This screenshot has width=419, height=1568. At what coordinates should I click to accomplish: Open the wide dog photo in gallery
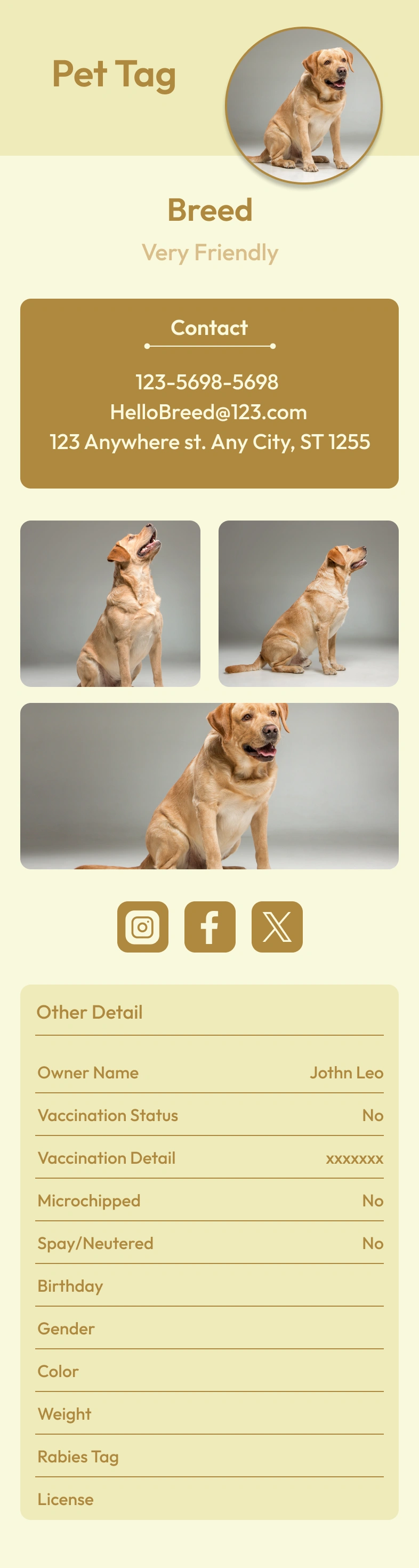coord(209,786)
